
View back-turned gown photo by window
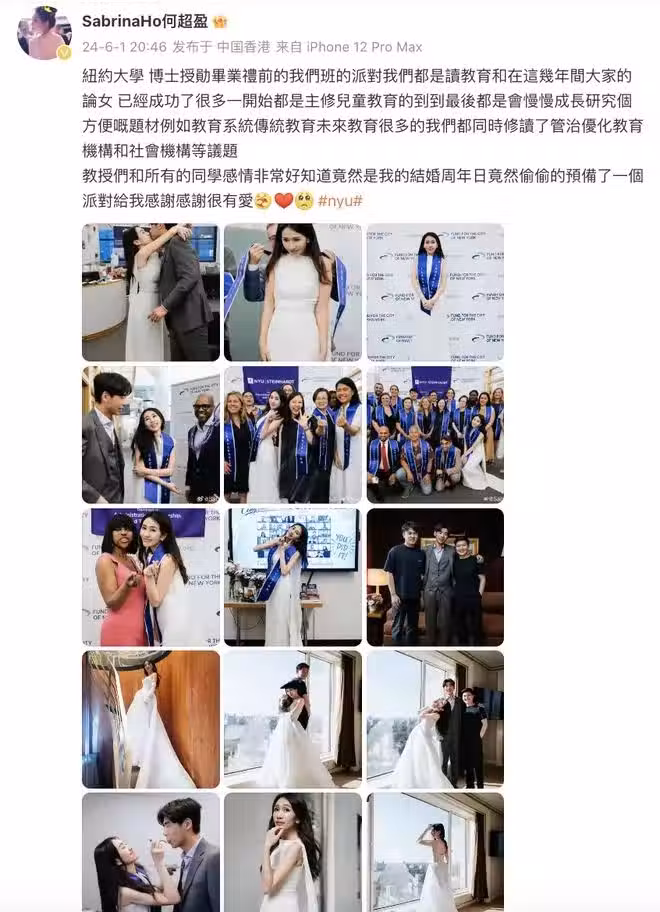tap(435, 852)
